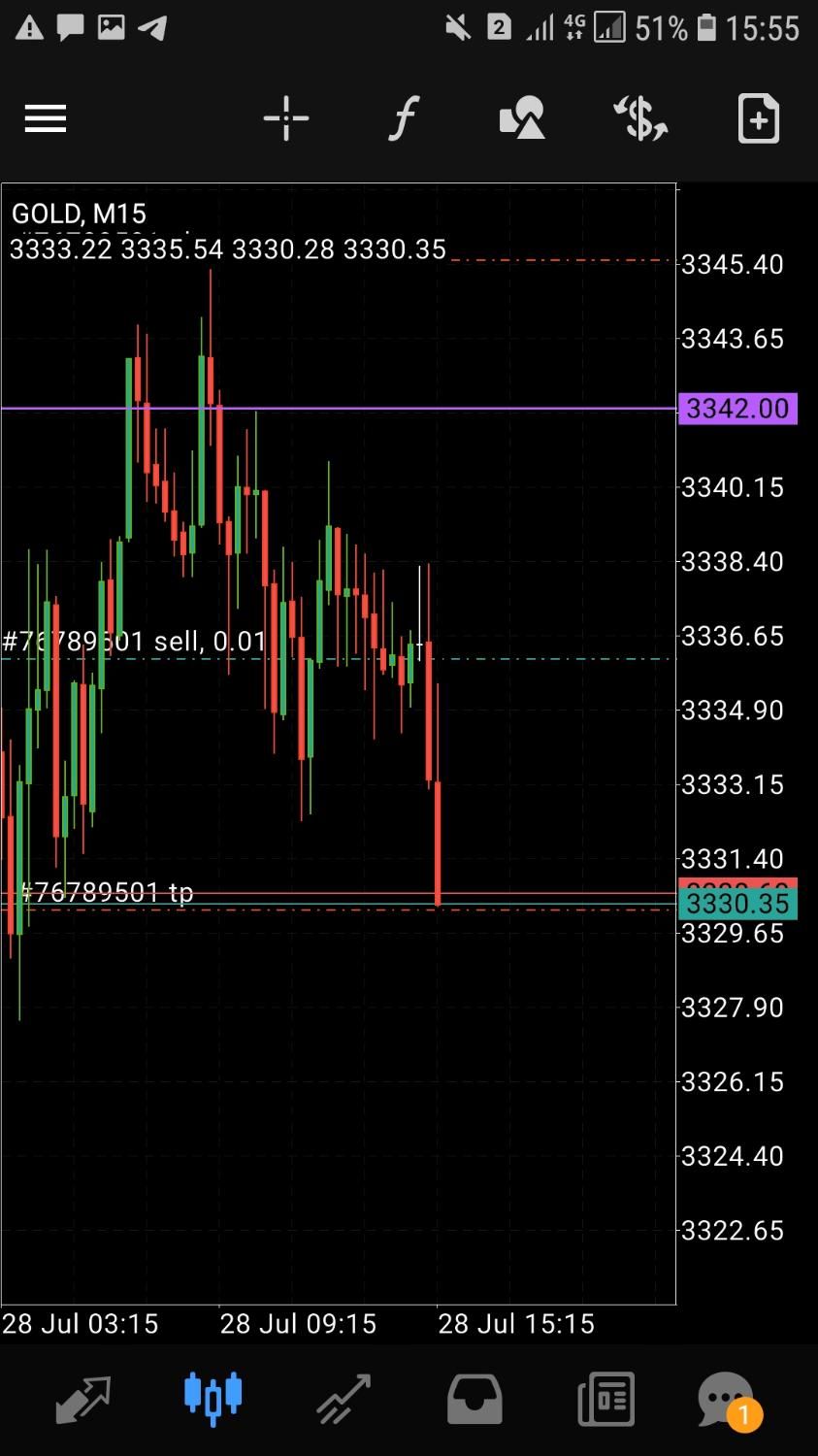
Task: Open the Messages chat tab
Action: click(728, 1401)
